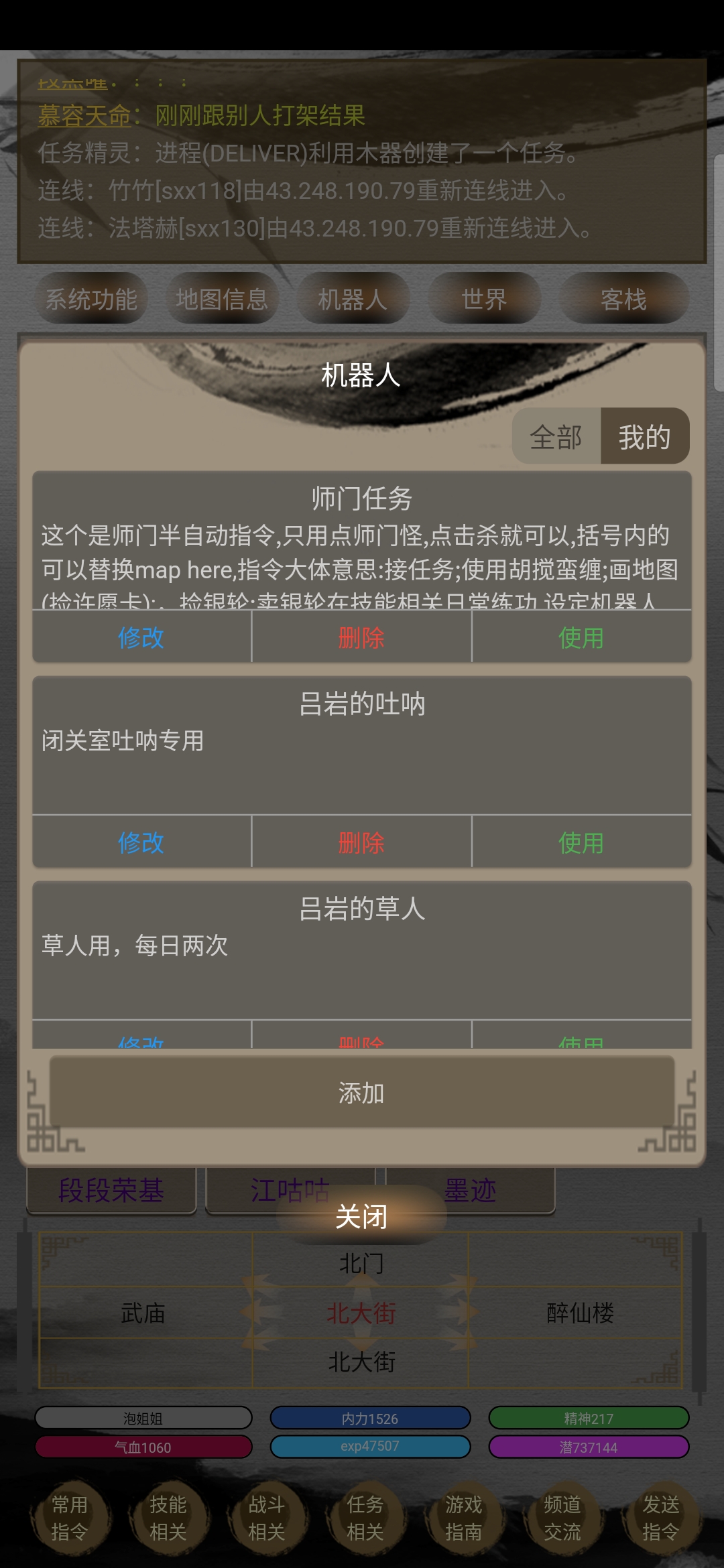Open the 地图信息 panel
The image size is (724, 1568).
pyautogui.click(x=223, y=298)
